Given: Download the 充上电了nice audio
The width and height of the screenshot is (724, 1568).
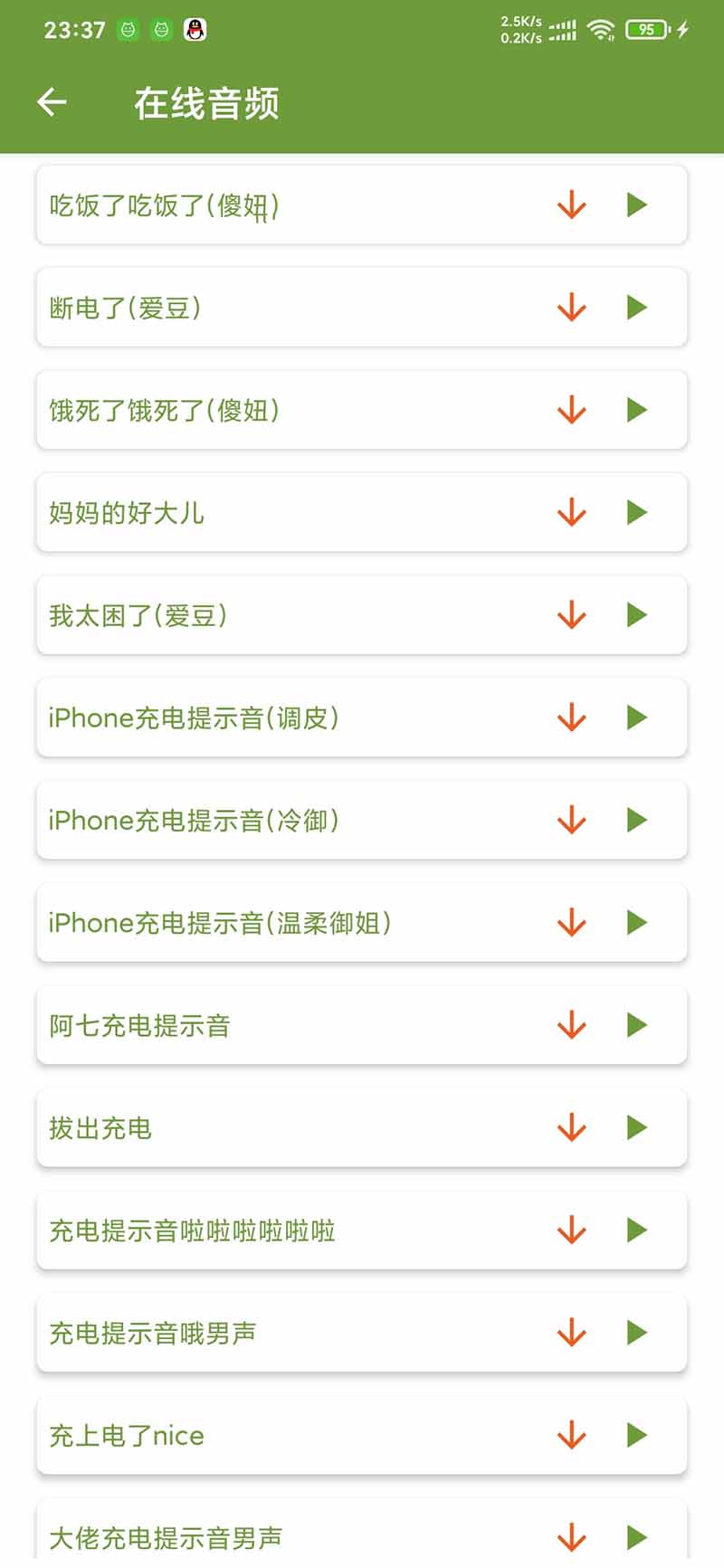Looking at the screenshot, I should (x=571, y=1435).
